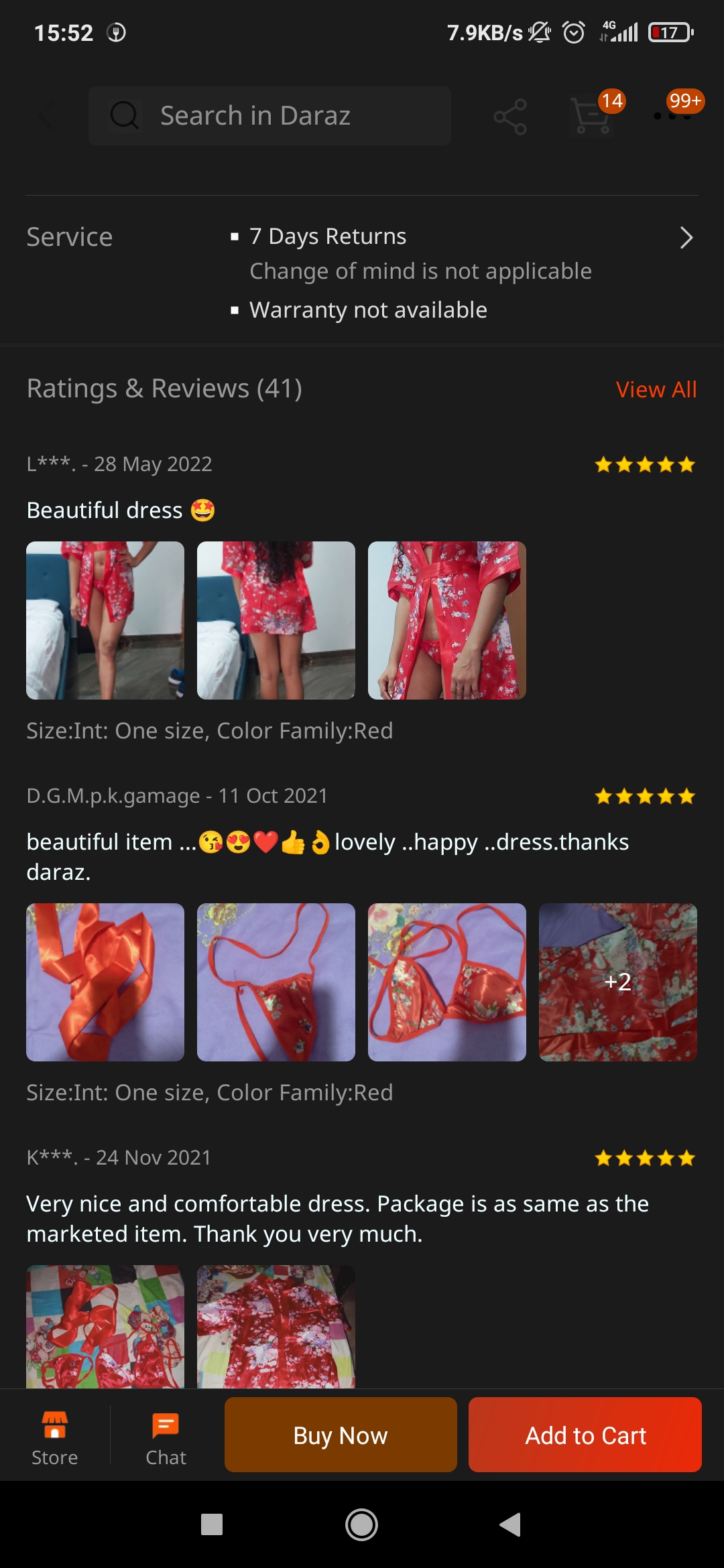
Task: Open the +2 more photos tile
Action: coord(618,982)
